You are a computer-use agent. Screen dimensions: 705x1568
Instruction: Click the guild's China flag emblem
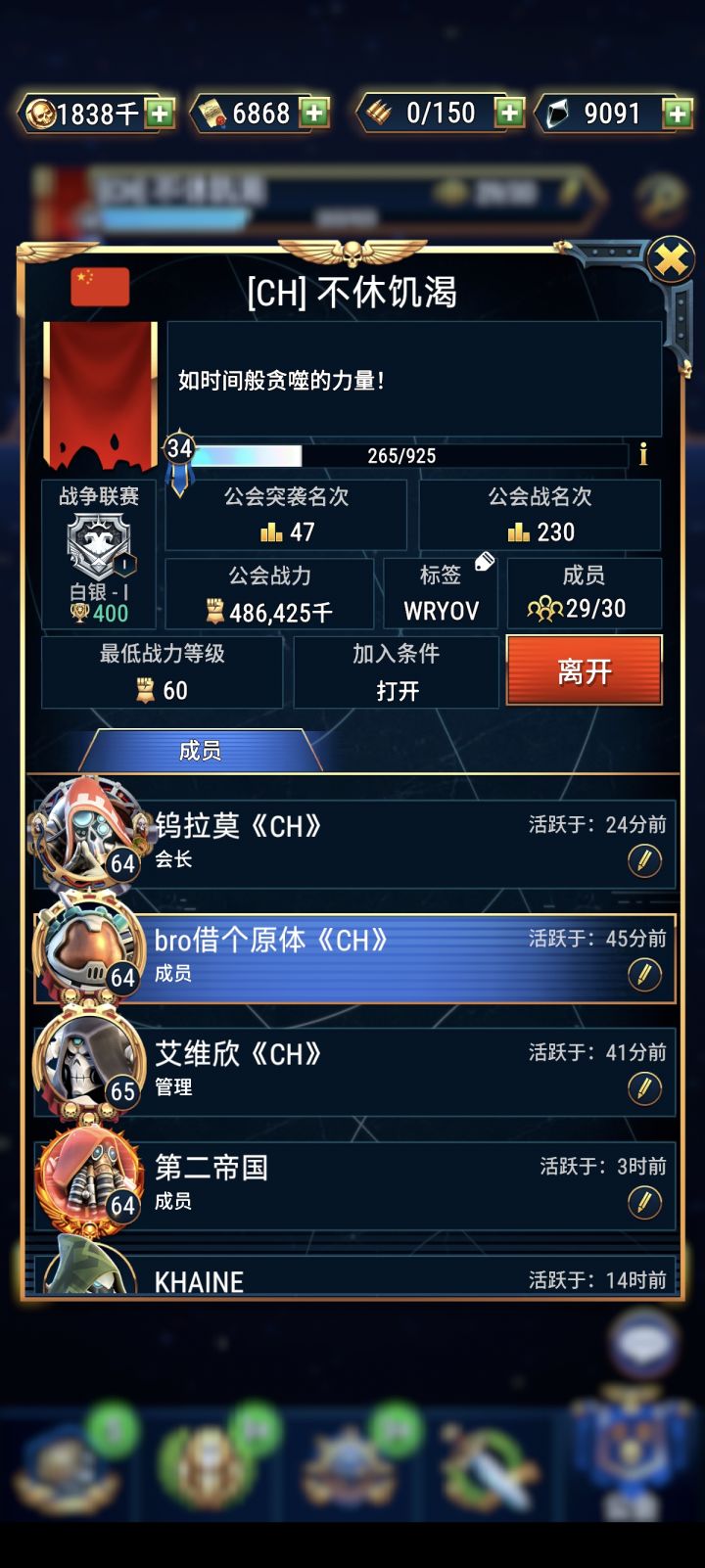99,287
